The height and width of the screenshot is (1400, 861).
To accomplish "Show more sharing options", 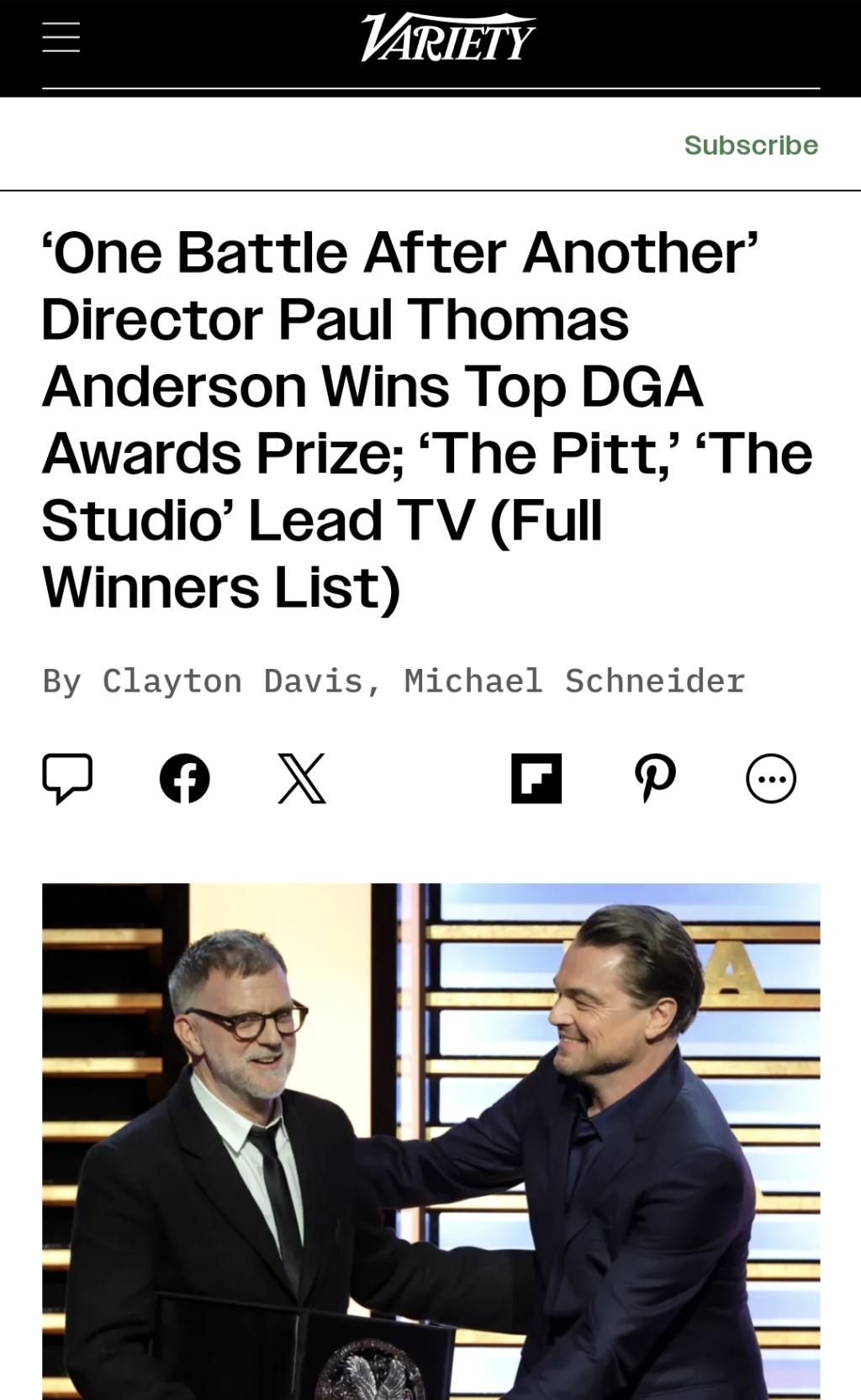I will pos(771,779).
